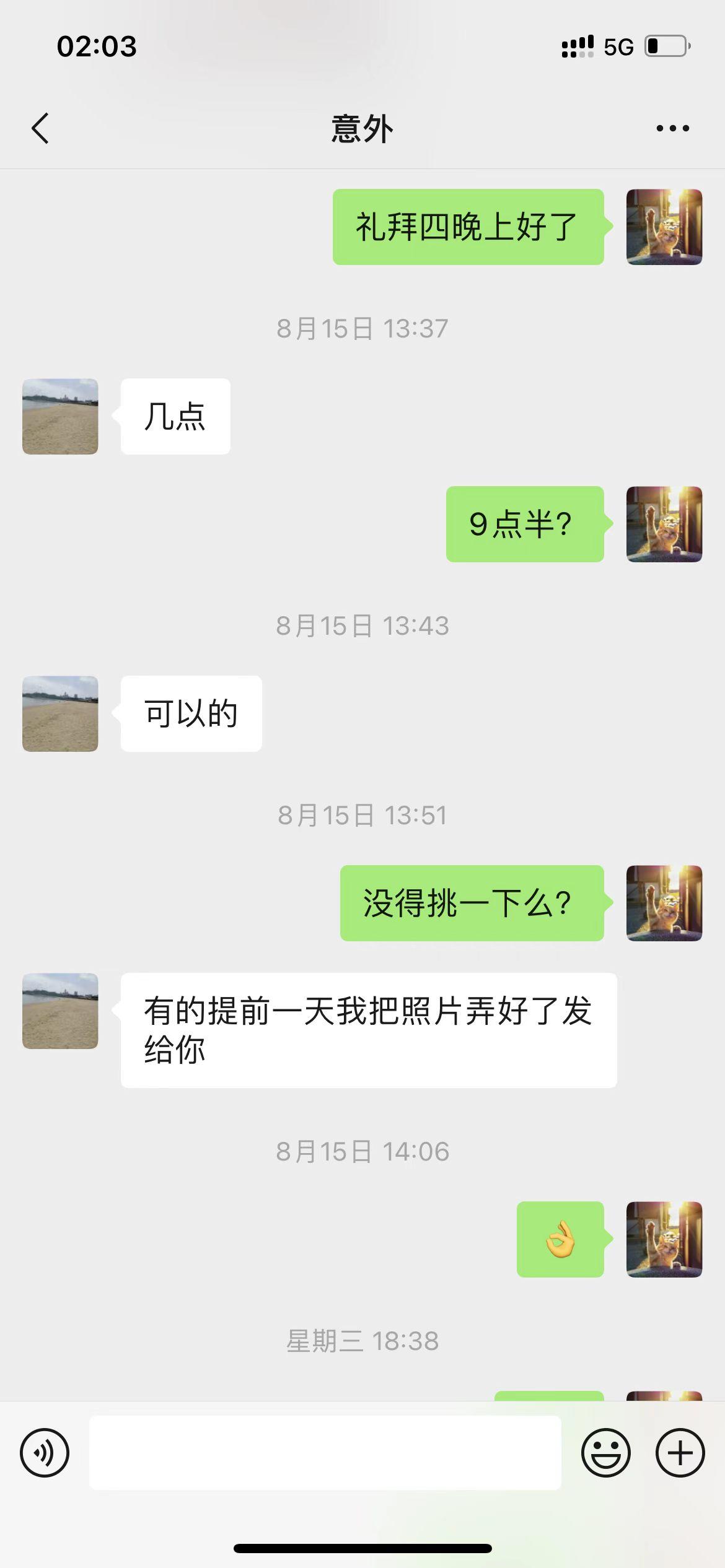Tap the battery status icon

[664, 45]
